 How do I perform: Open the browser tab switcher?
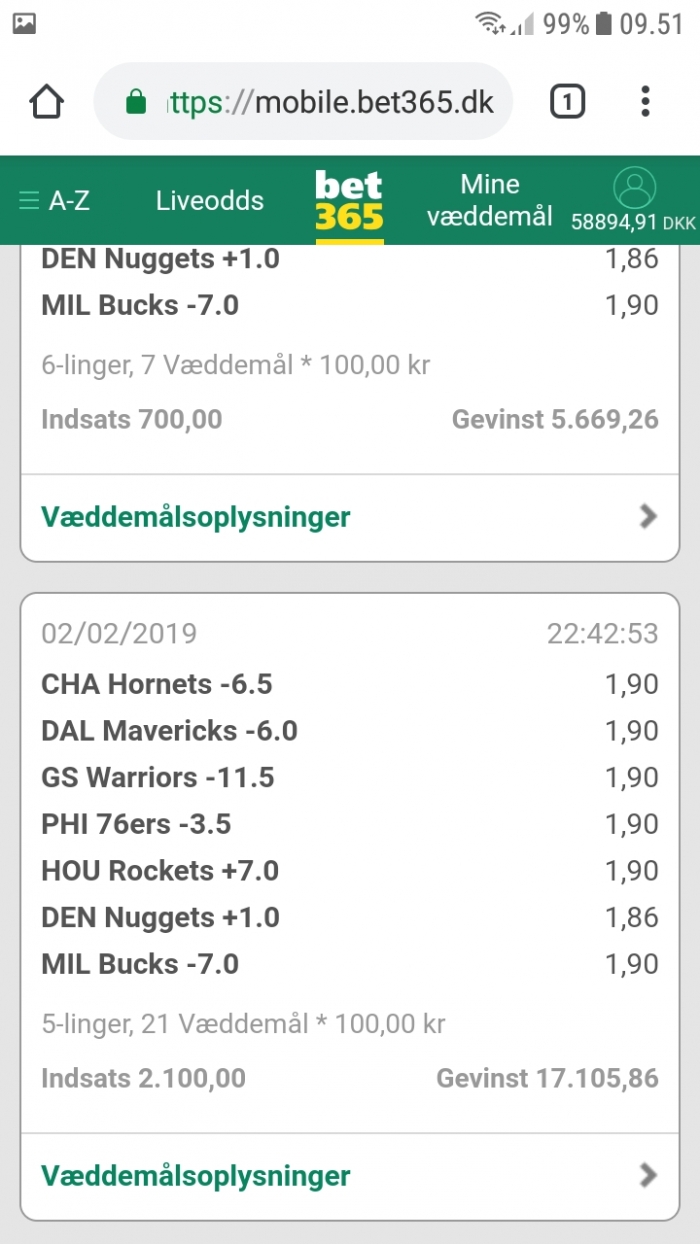[567, 102]
